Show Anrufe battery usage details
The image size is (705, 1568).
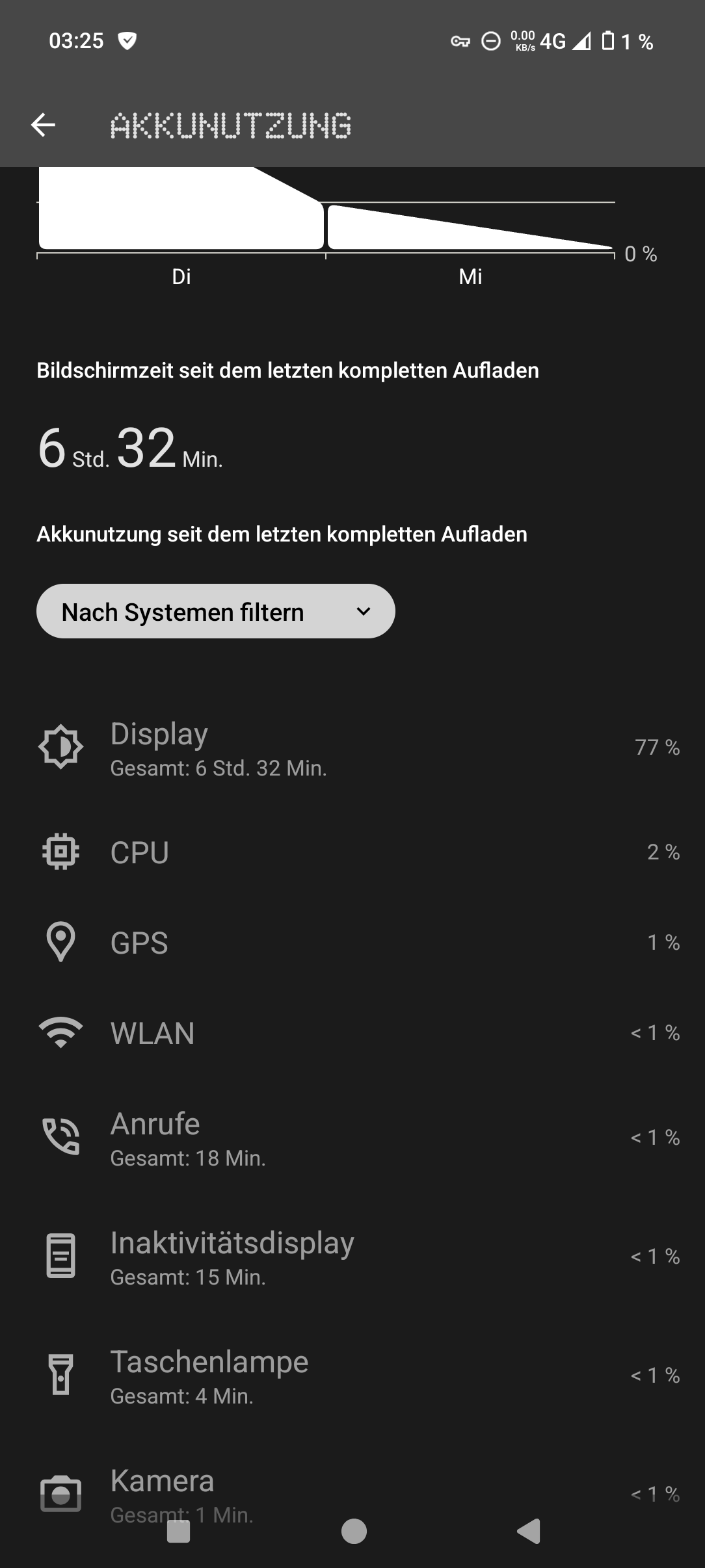pyautogui.click(x=351, y=1138)
